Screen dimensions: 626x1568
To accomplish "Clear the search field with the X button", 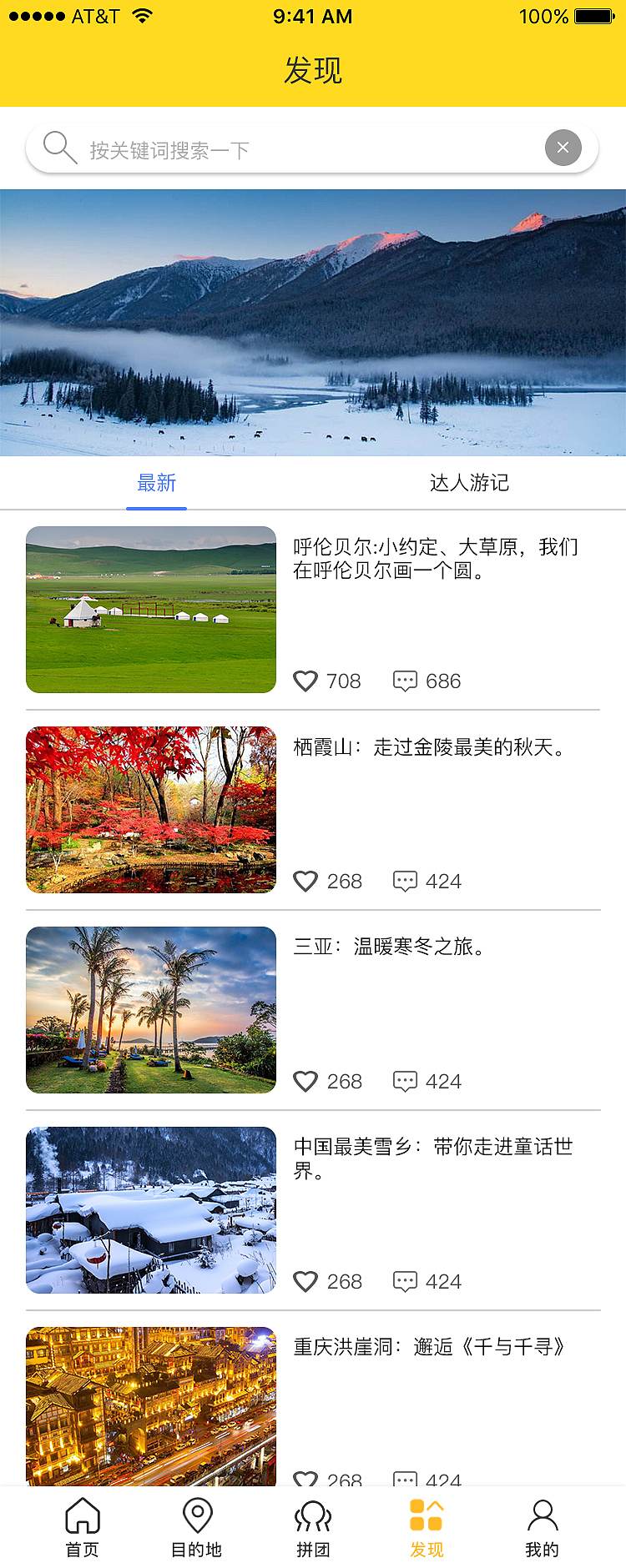I will pos(563,147).
